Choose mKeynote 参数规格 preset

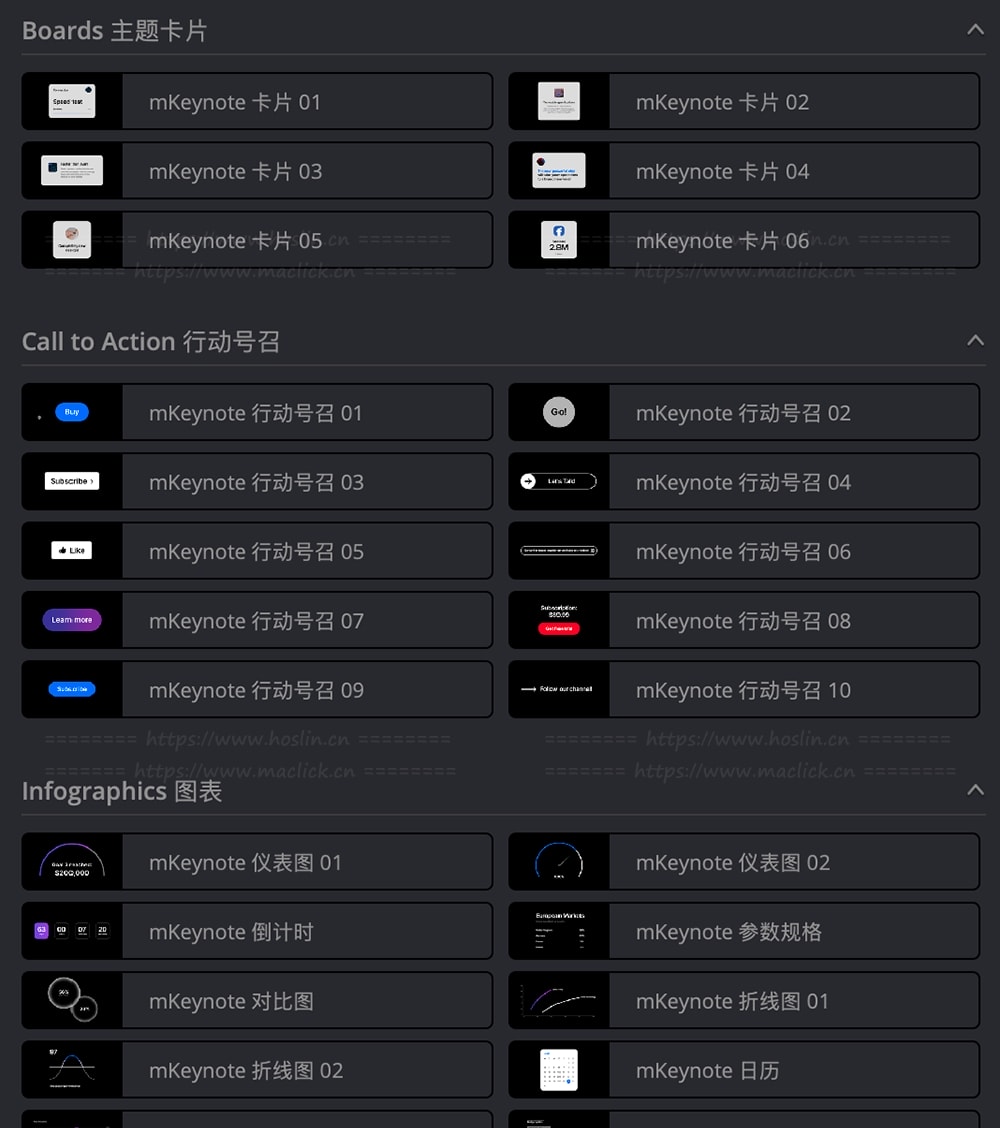tap(744, 931)
